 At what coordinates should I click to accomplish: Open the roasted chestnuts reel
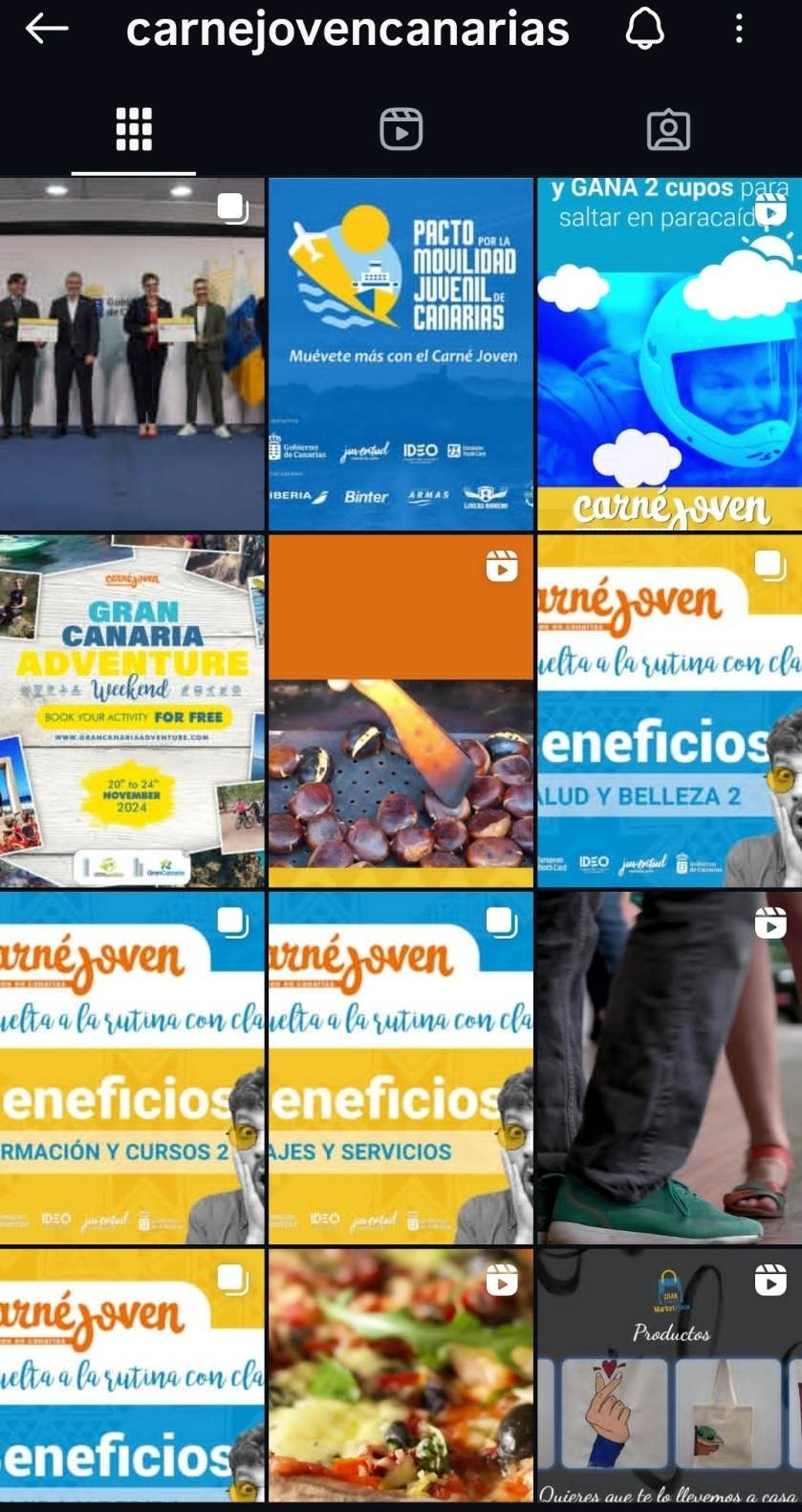coord(401,710)
